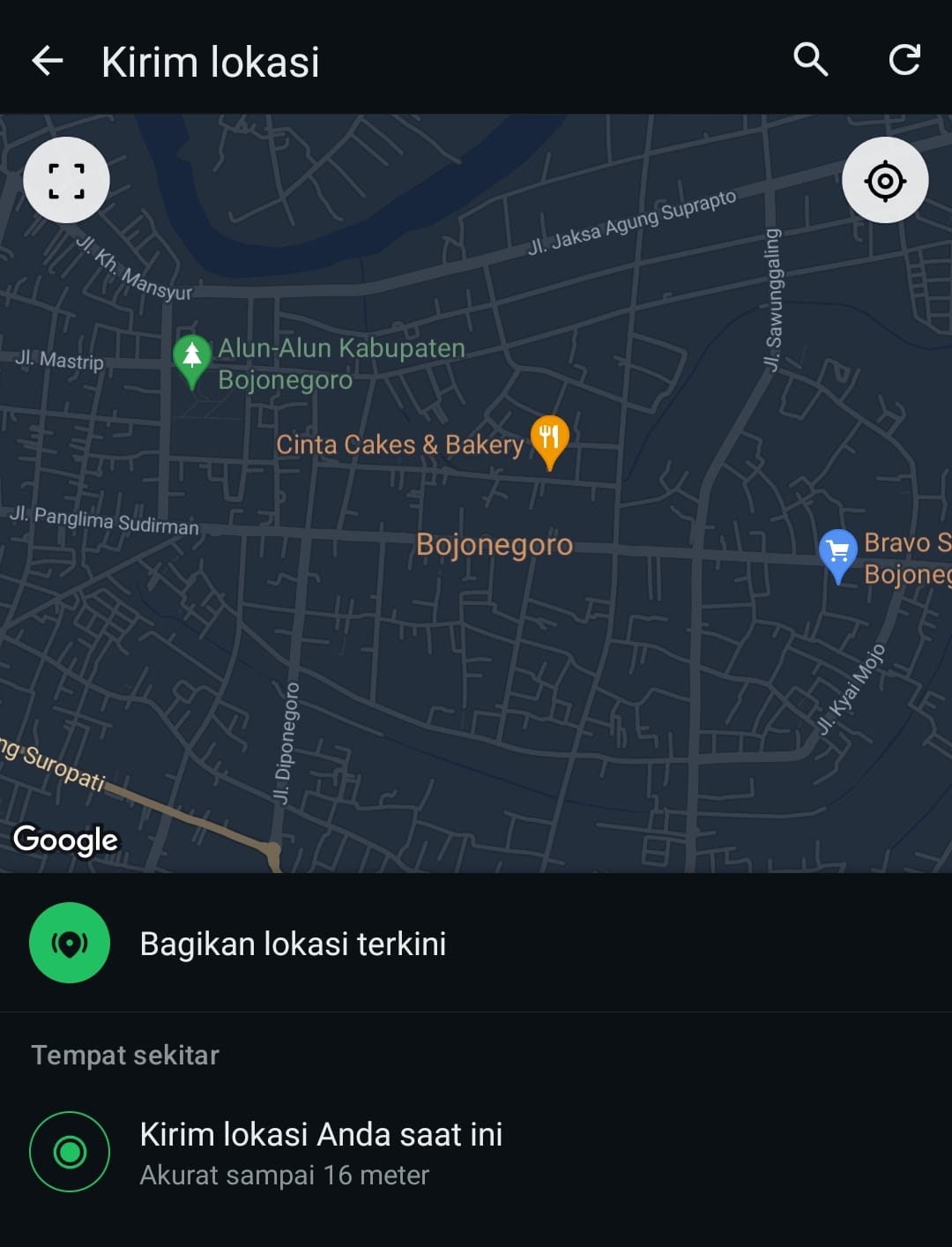Screen dimensions: 952x1247
Task: Open the location search
Action: coord(810,60)
